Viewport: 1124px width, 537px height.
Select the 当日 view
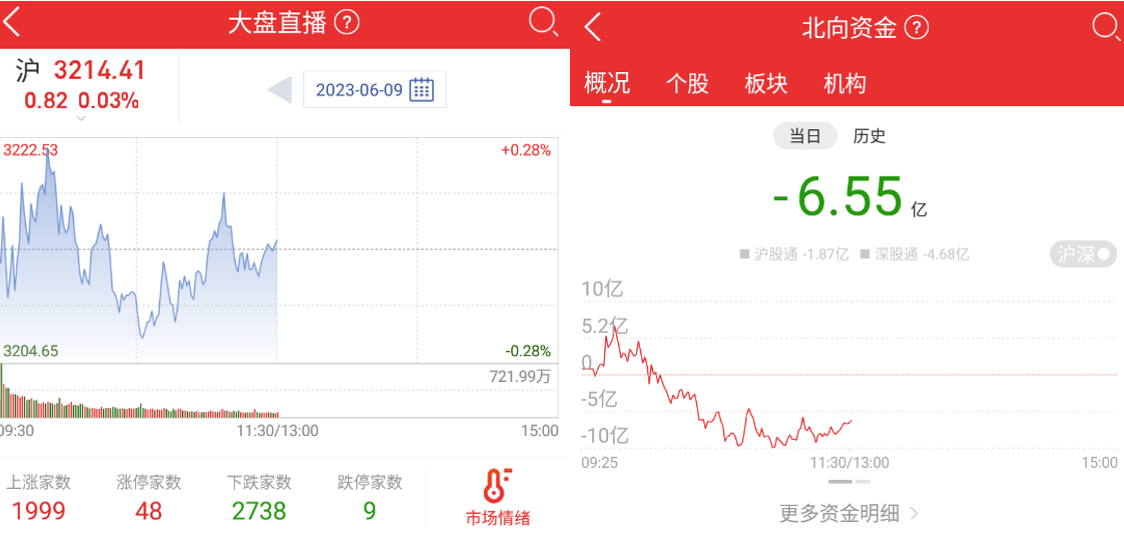[805, 136]
